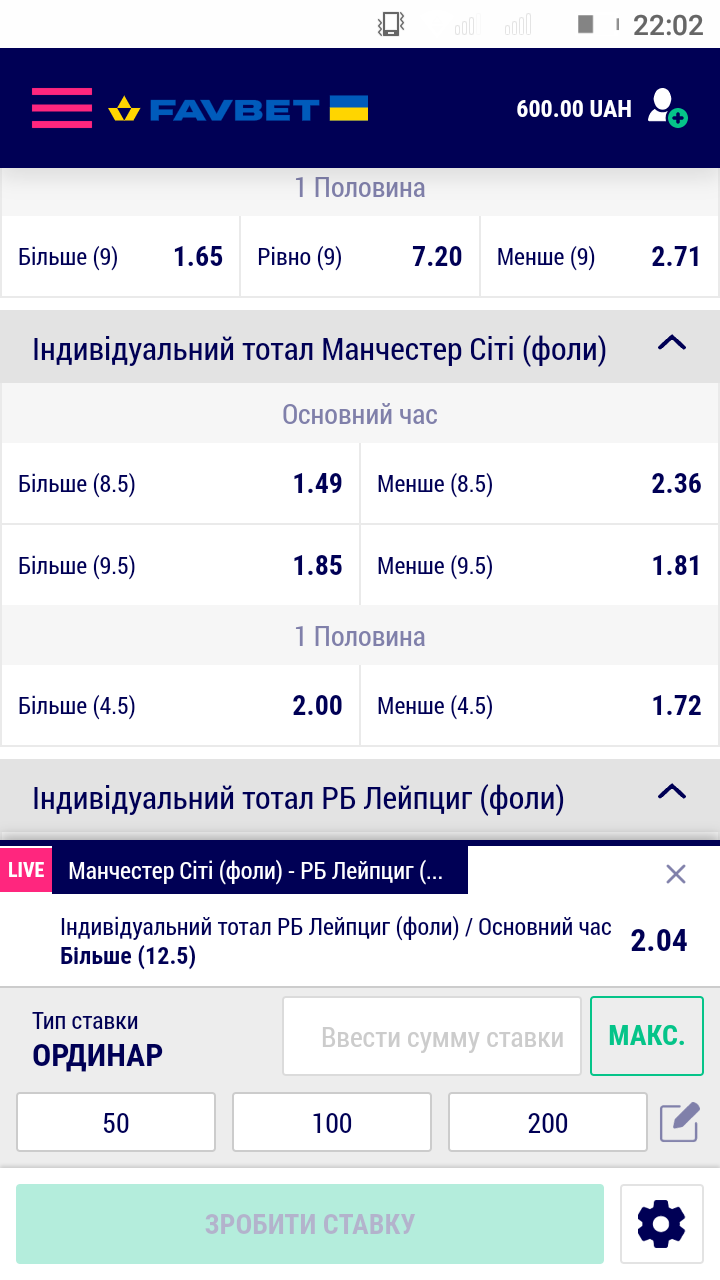
Task: Collapse Індивідуальний тотал РБ Лейпциг section
Action: pyautogui.click(x=672, y=794)
